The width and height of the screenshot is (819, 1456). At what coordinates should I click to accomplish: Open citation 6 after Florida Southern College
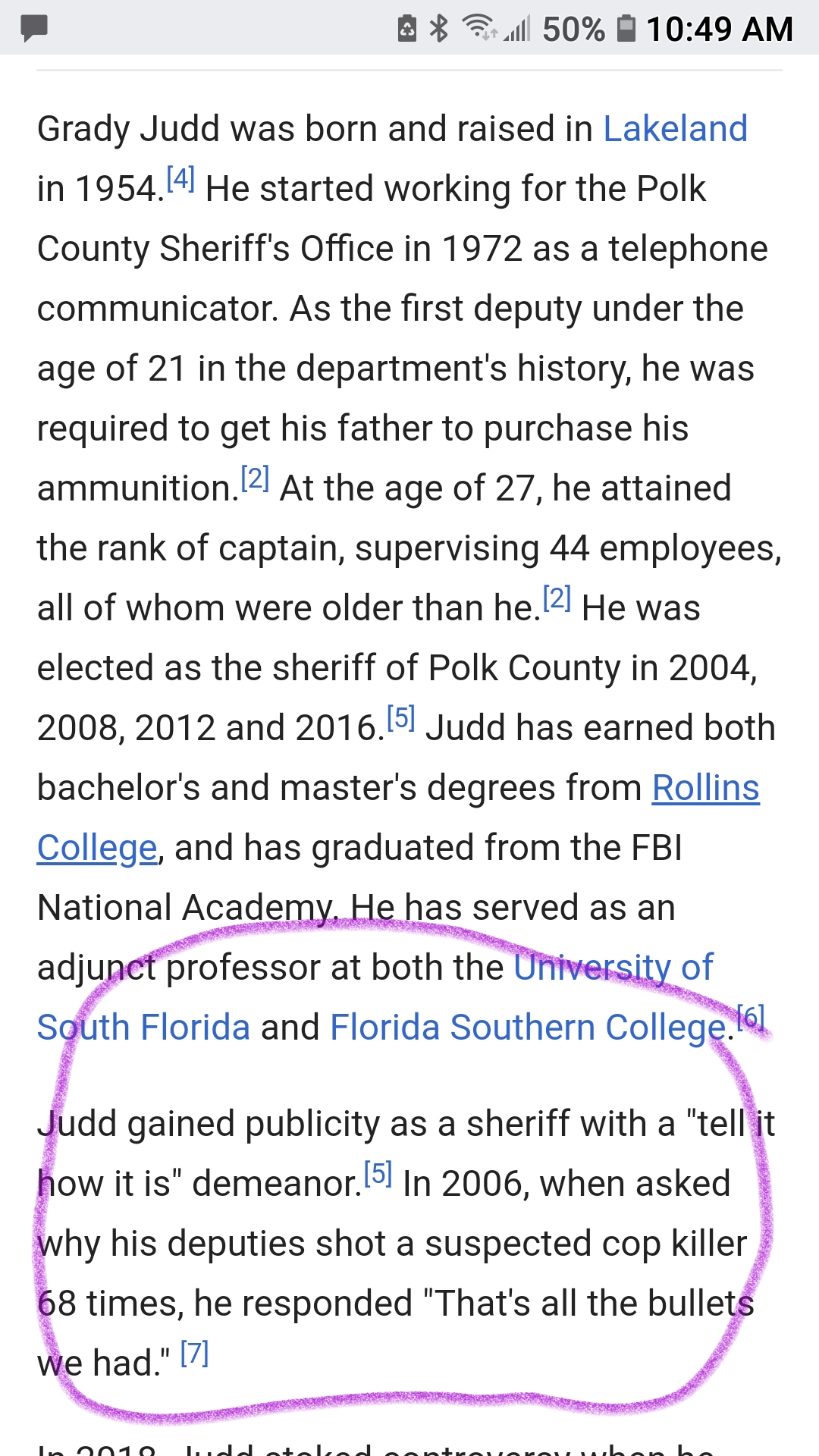click(x=751, y=1017)
